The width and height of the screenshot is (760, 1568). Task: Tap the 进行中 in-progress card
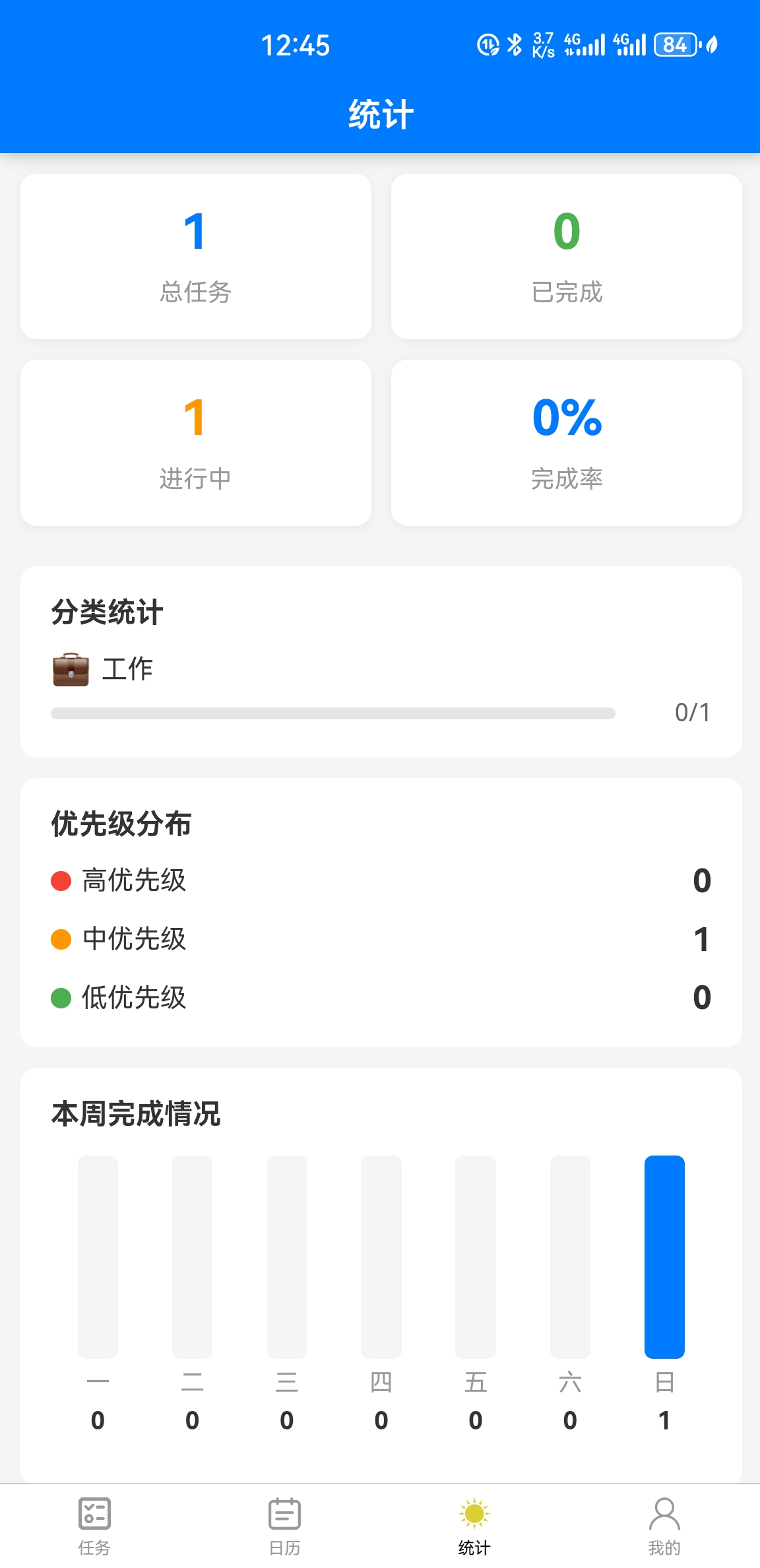(195, 442)
